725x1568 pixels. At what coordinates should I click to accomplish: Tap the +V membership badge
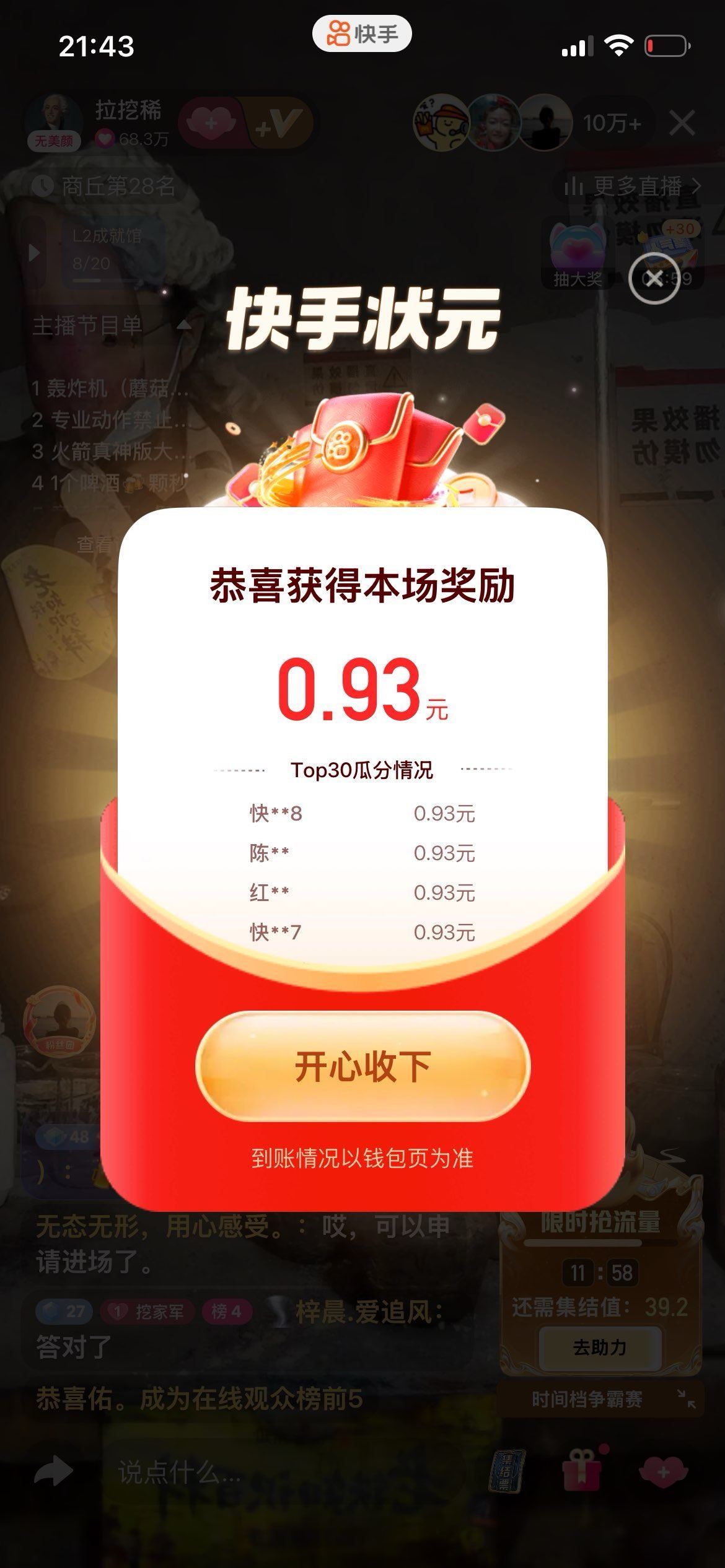click(x=279, y=123)
